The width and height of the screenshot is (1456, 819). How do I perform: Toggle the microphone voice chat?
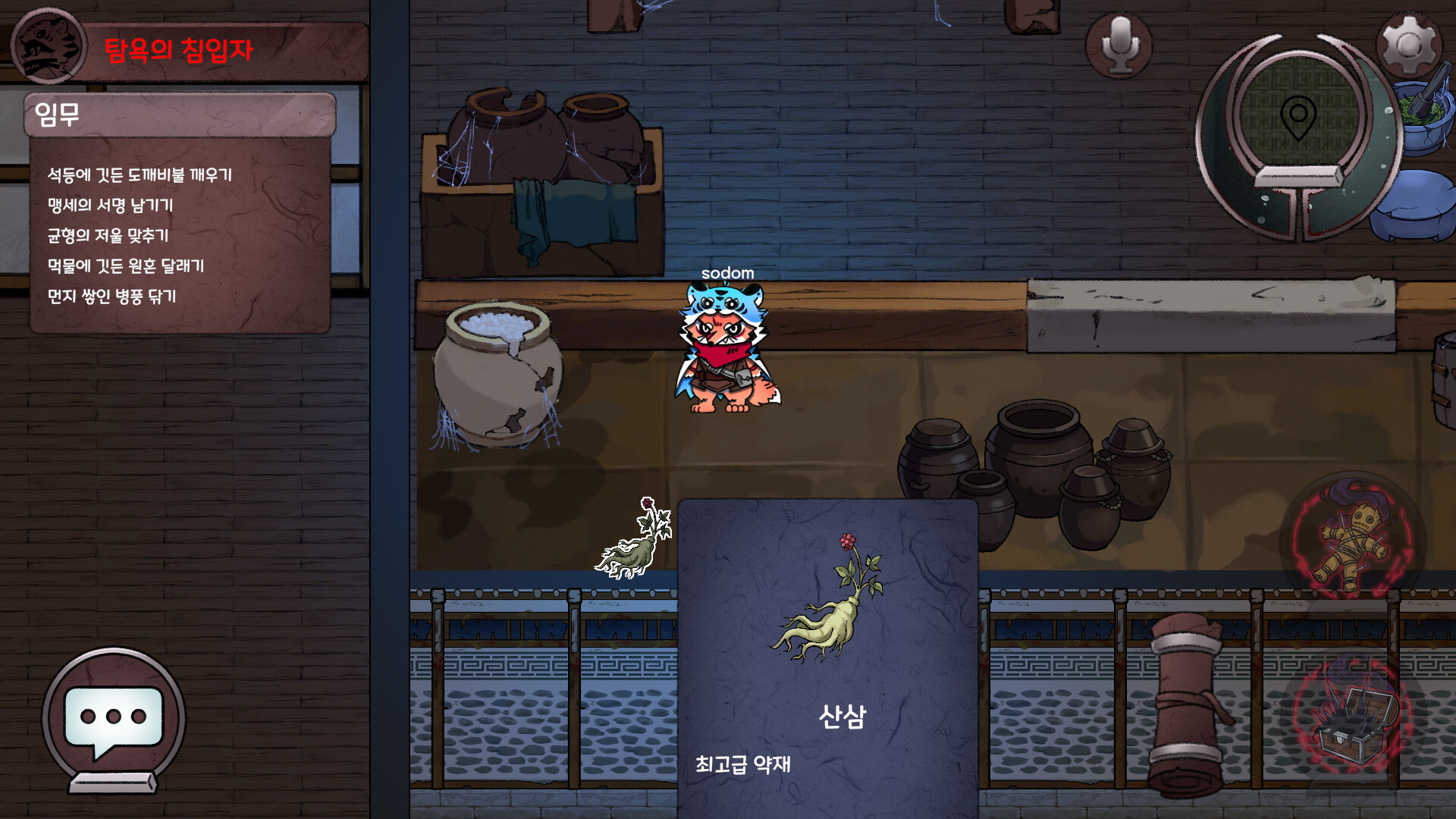click(x=1119, y=45)
